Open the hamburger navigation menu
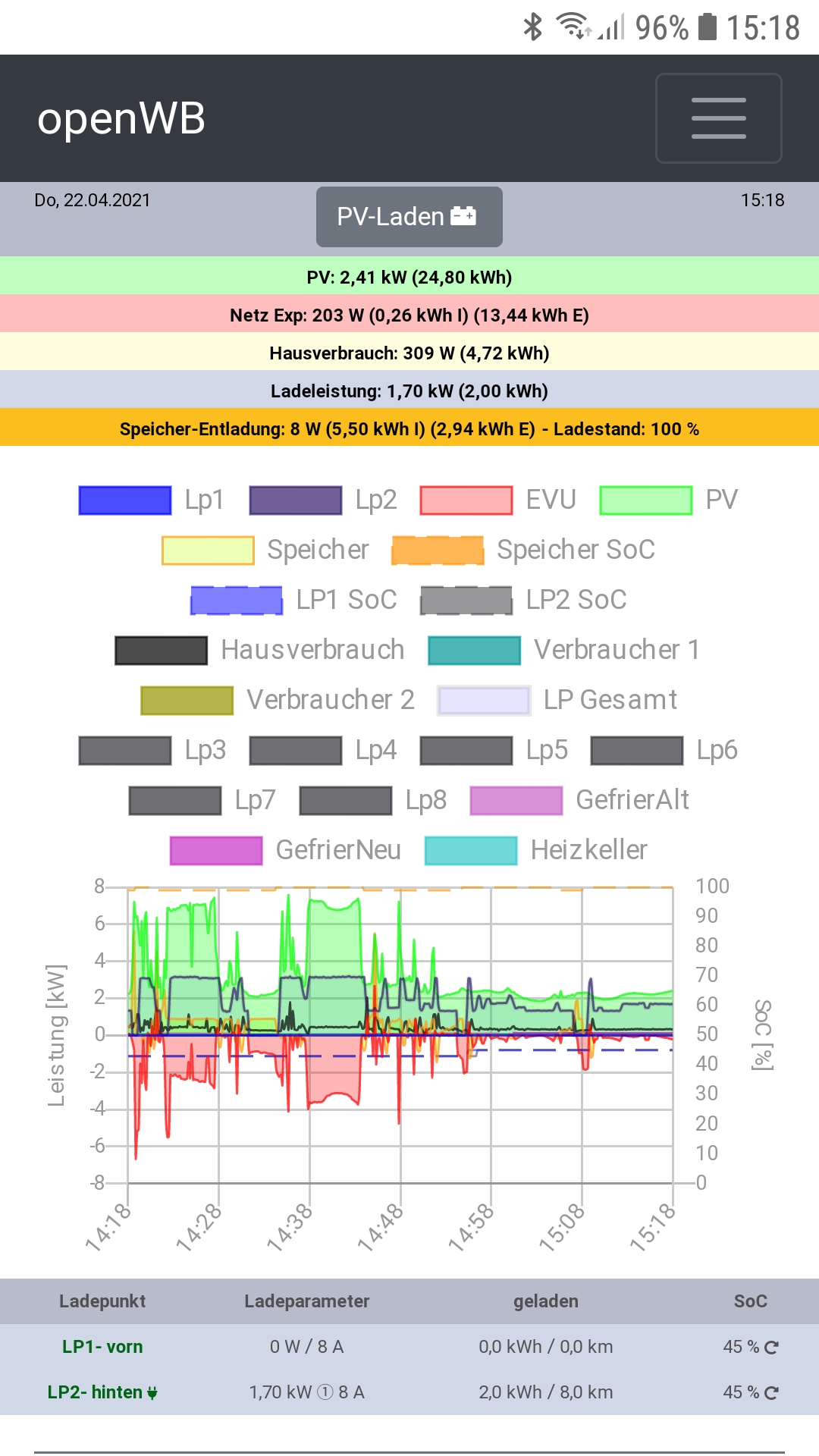Viewport: 819px width, 1456px height. click(x=718, y=118)
